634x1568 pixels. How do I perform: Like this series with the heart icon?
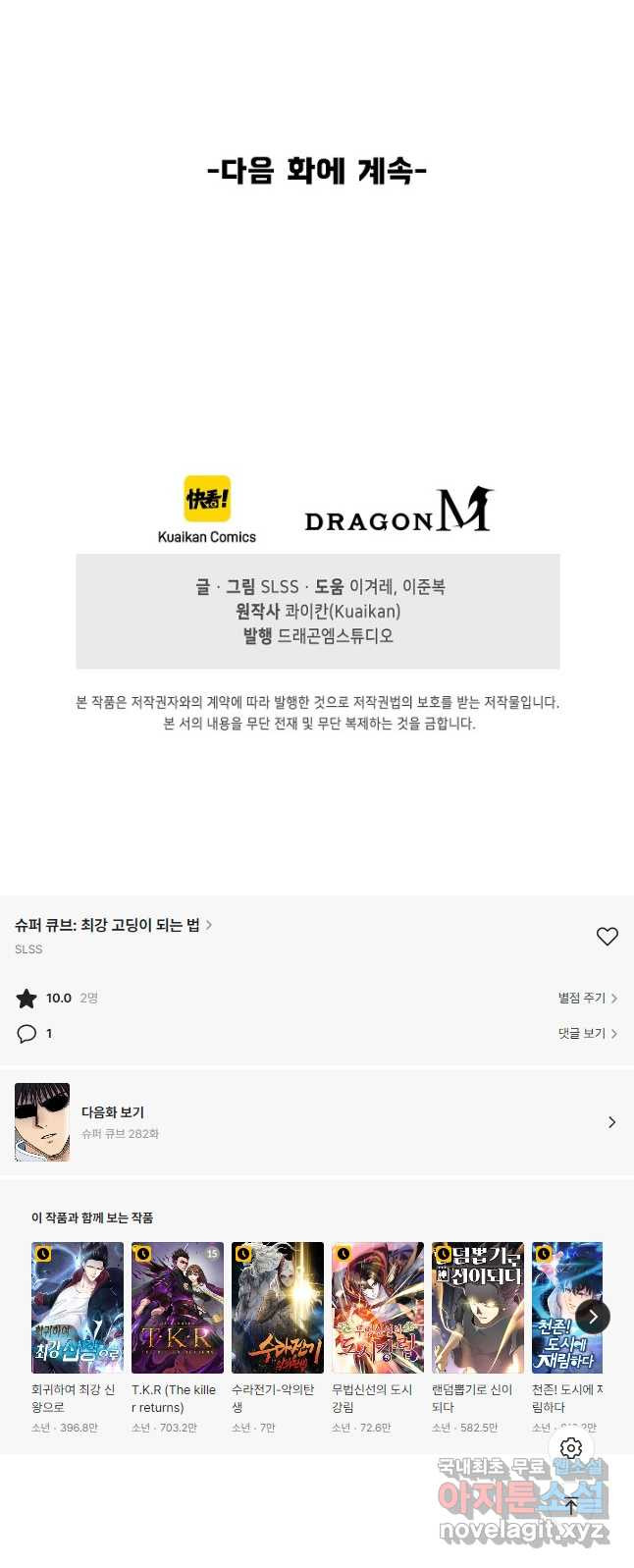(x=608, y=937)
